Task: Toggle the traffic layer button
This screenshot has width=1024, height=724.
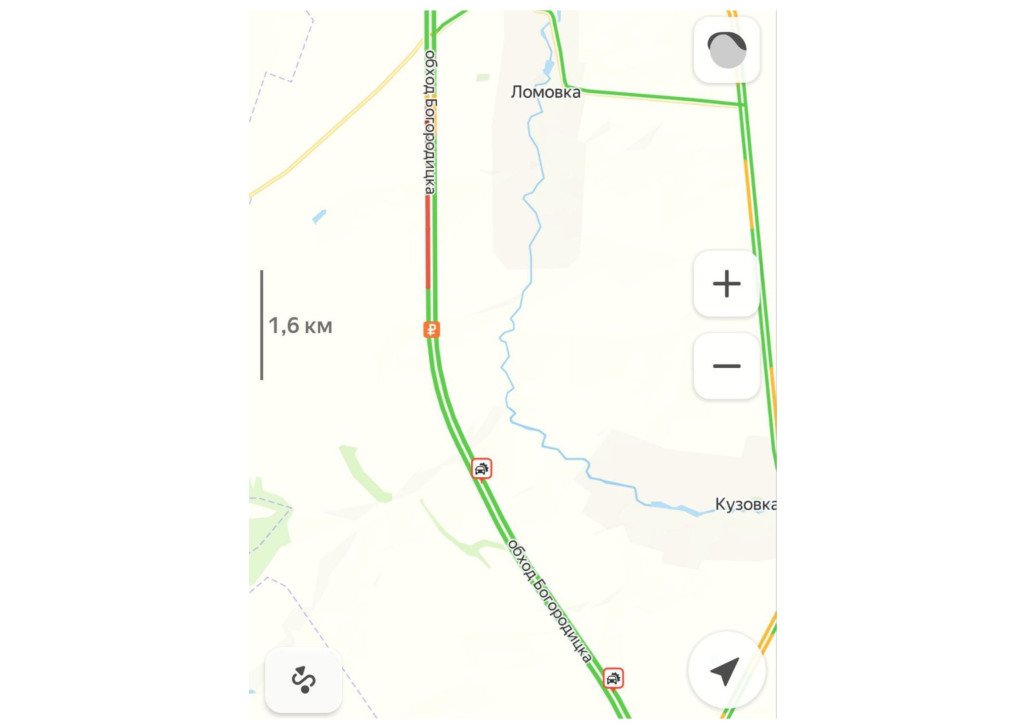Action: [x=726, y=50]
